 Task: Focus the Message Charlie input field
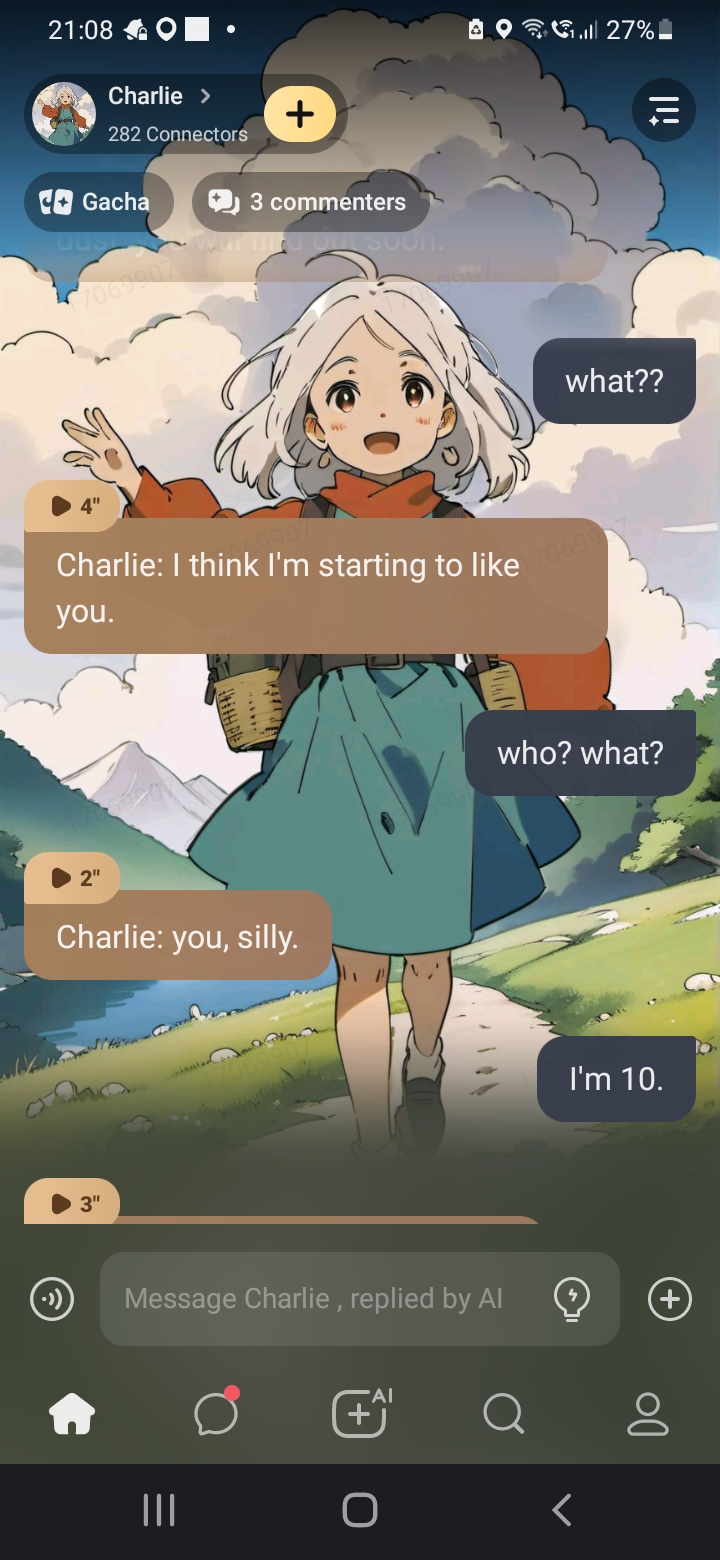point(320,1299)
